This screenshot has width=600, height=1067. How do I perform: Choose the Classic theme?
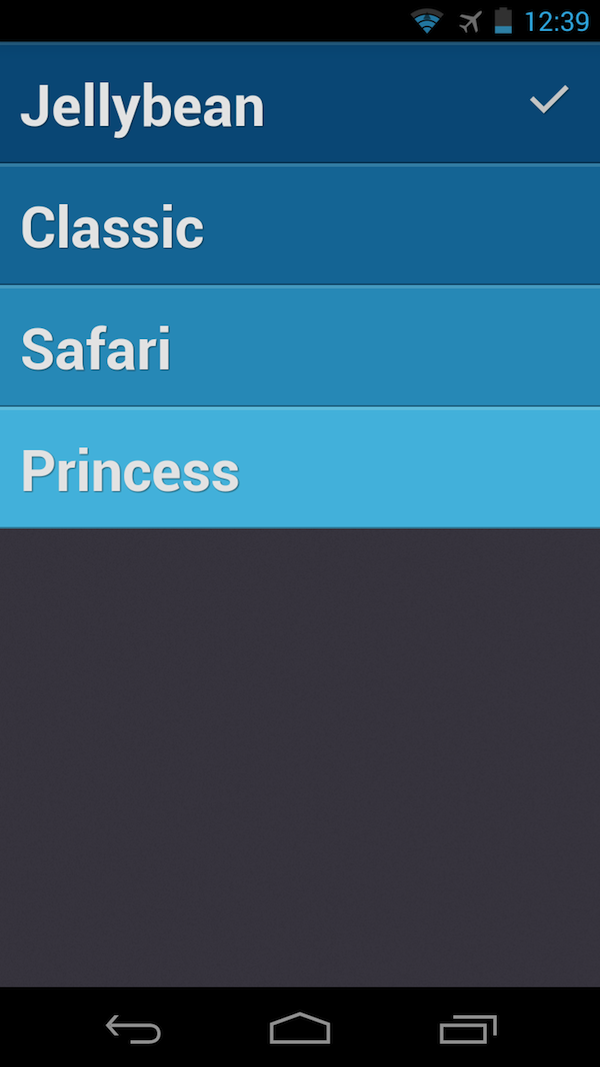[x=300, y=226]
